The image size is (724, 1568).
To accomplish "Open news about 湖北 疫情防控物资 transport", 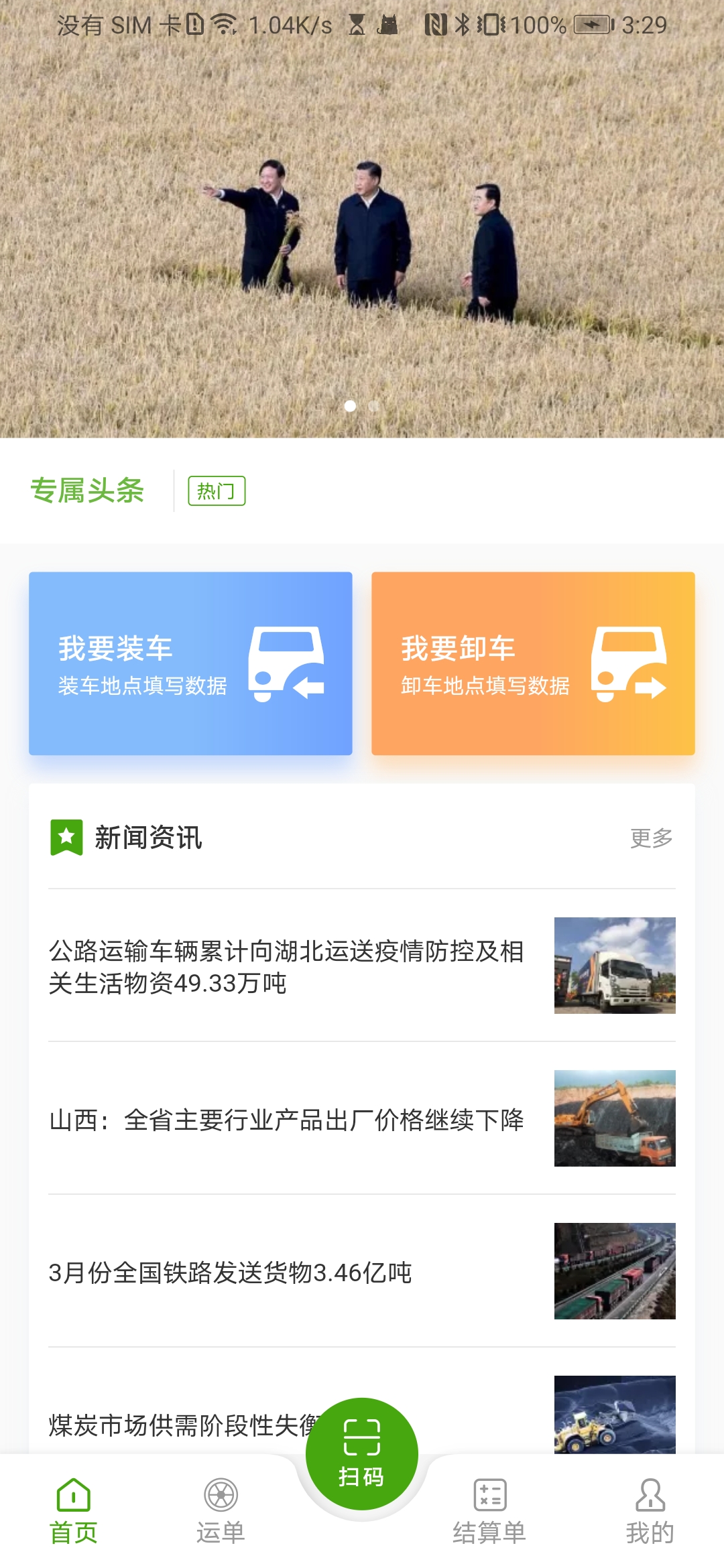I will 362,966.
